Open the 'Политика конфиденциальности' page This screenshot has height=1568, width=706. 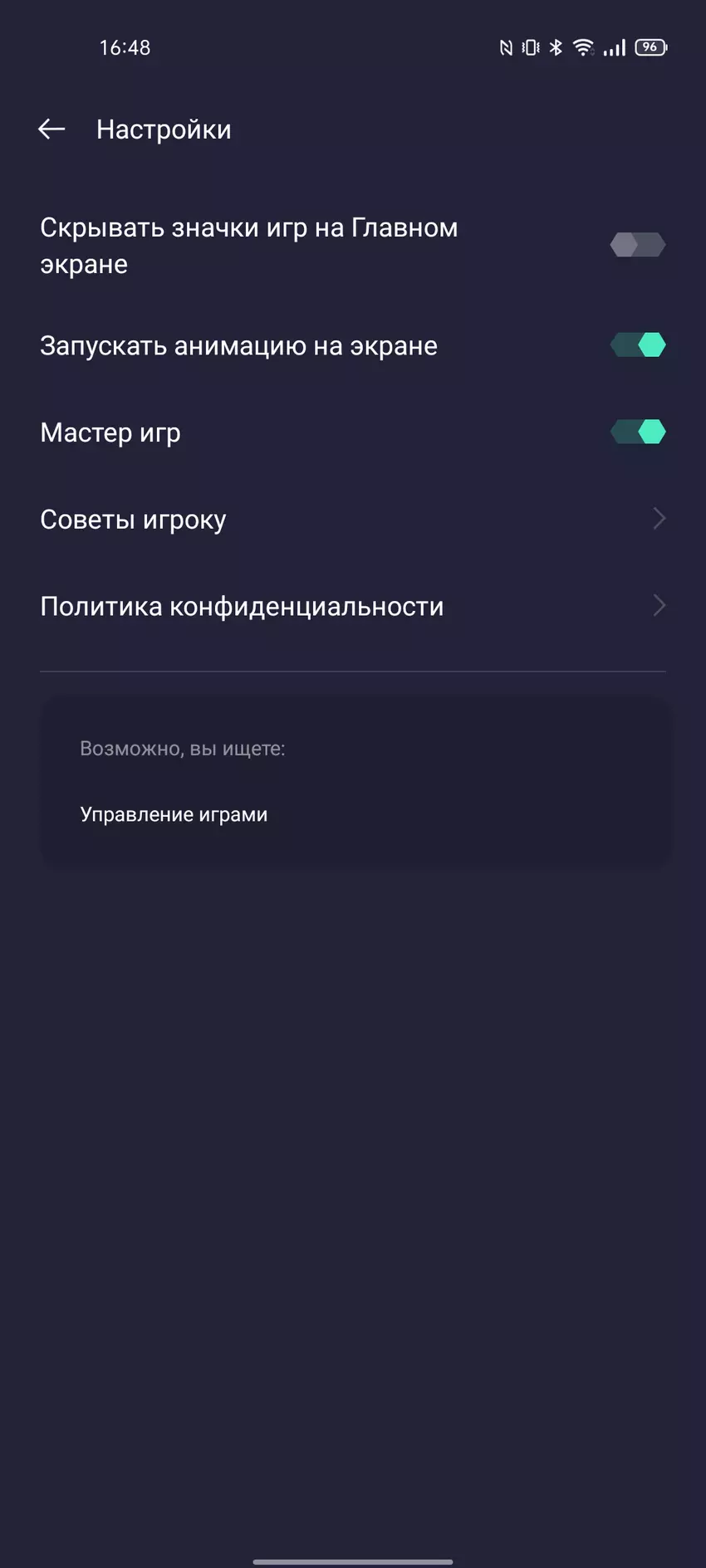243,605
